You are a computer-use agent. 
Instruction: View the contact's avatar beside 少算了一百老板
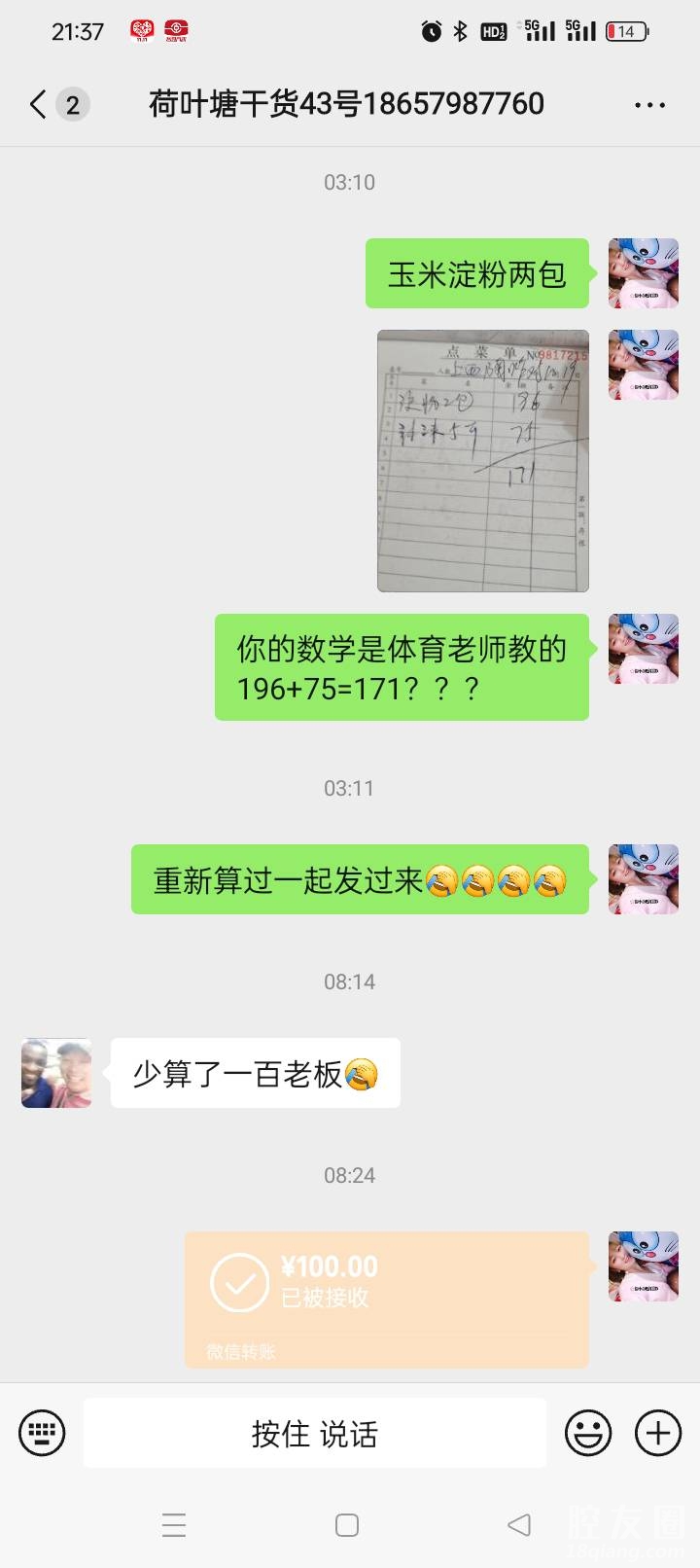click(x=56, y=1073)
